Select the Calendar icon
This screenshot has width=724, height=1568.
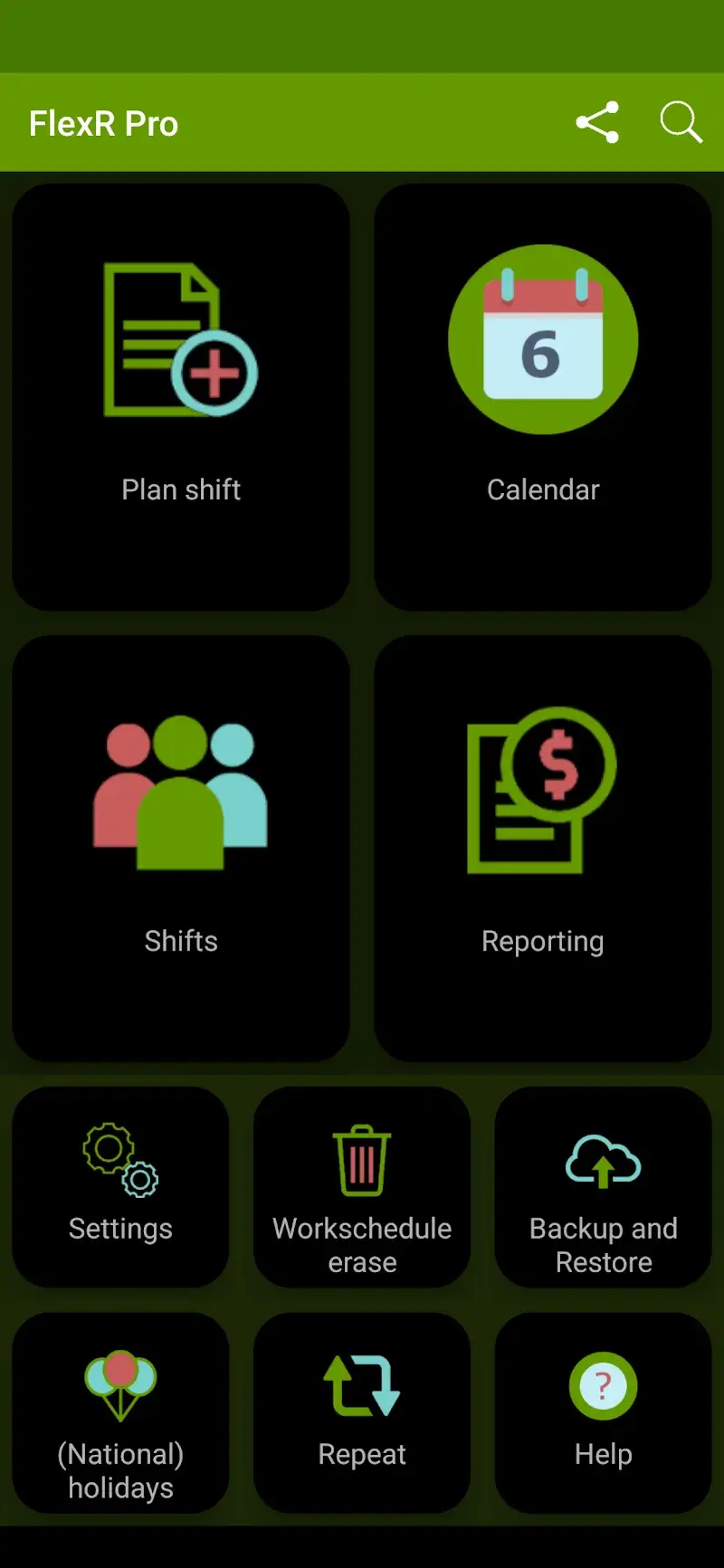543,339
